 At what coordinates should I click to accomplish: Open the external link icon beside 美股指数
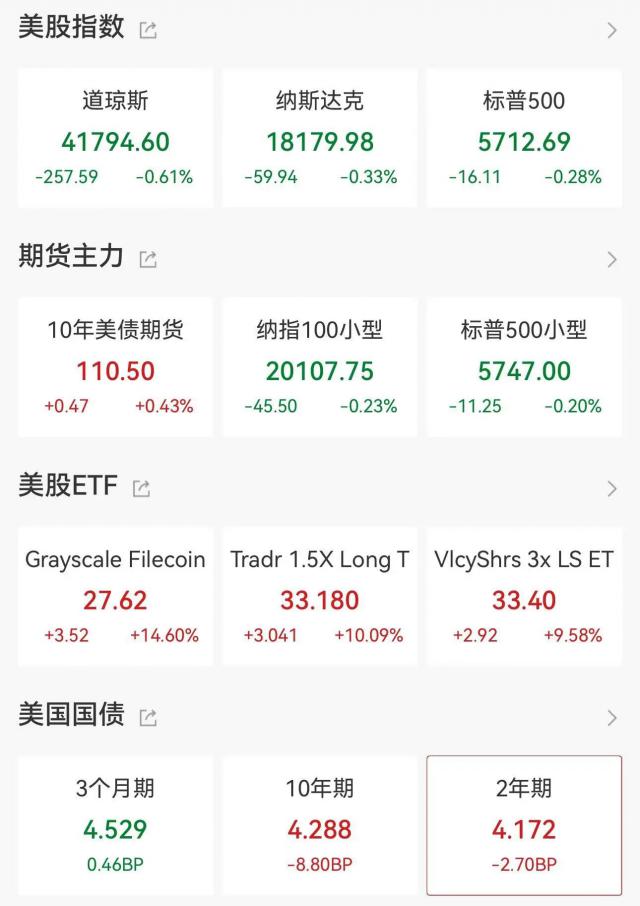148,30
